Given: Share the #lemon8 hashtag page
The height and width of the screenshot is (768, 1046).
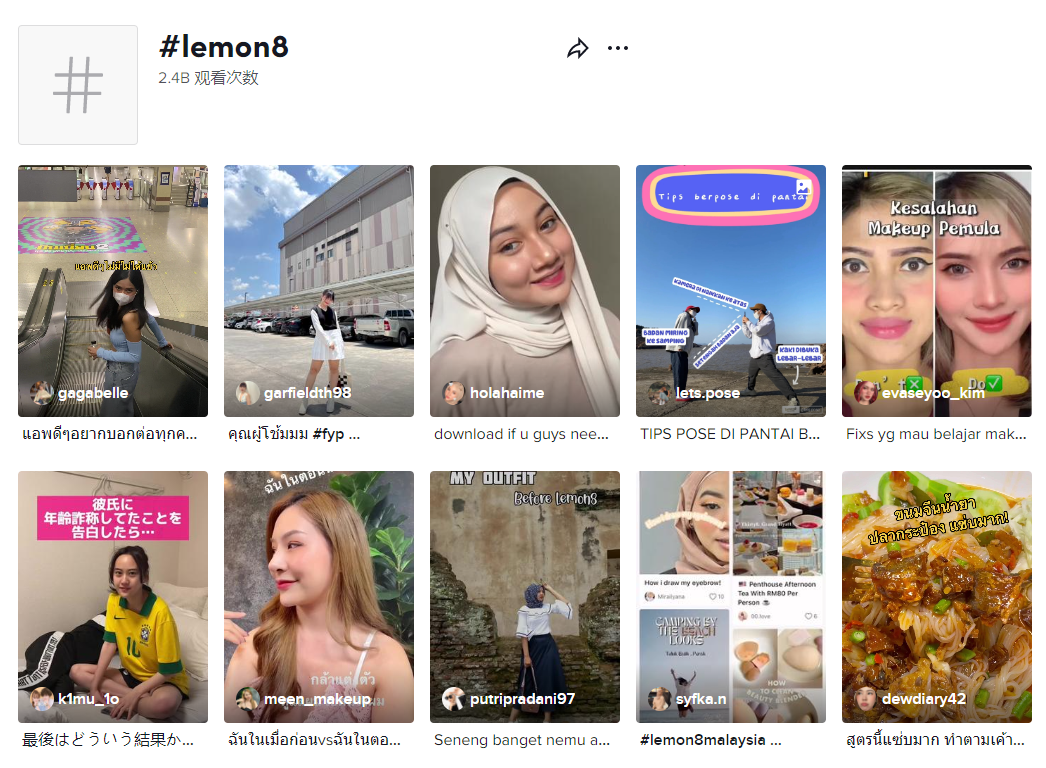Looking at the screenshot, I should 577,48.
